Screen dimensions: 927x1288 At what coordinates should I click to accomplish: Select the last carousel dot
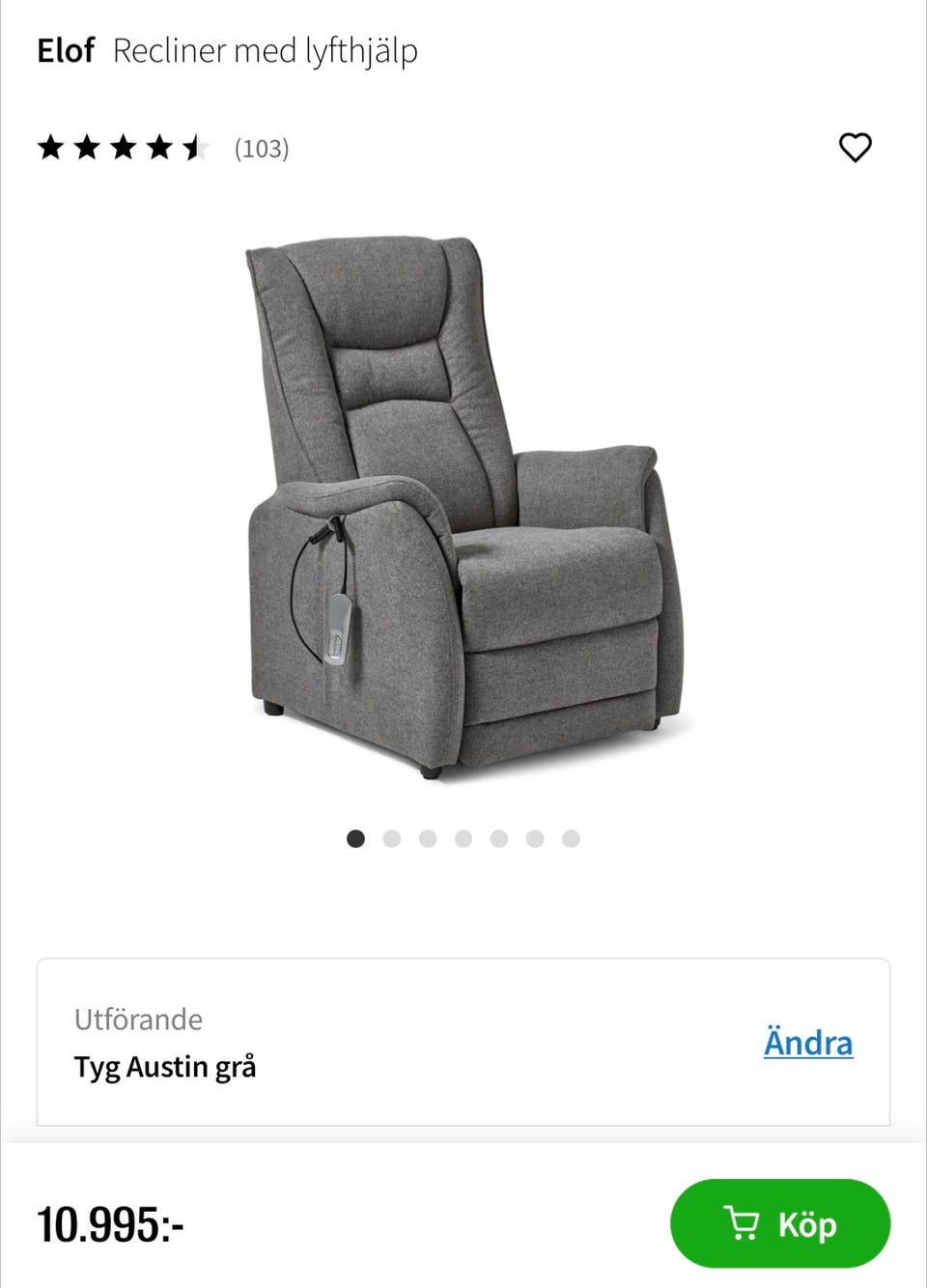571,837
